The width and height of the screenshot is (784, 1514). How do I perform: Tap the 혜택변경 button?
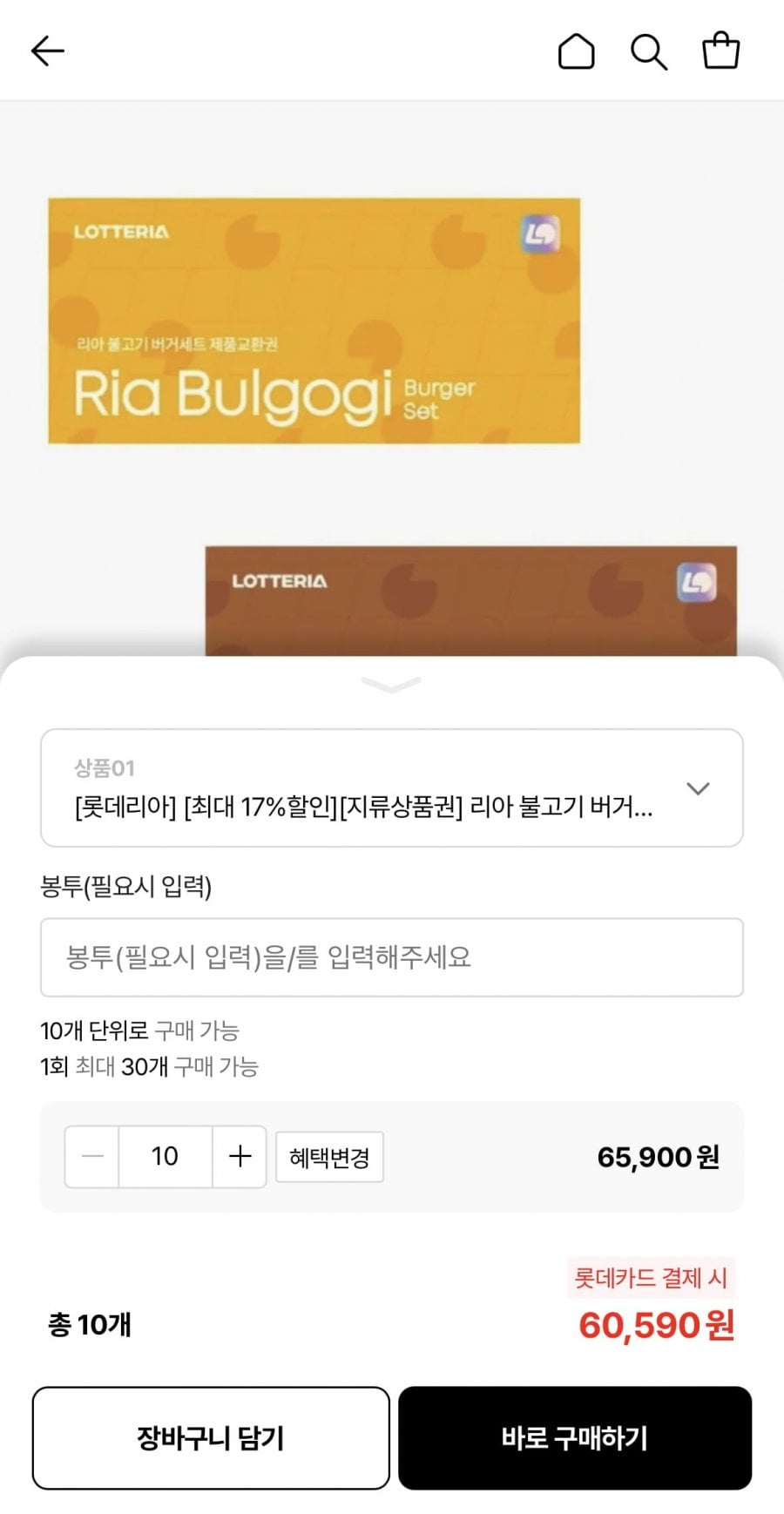tap(329, 1157)
